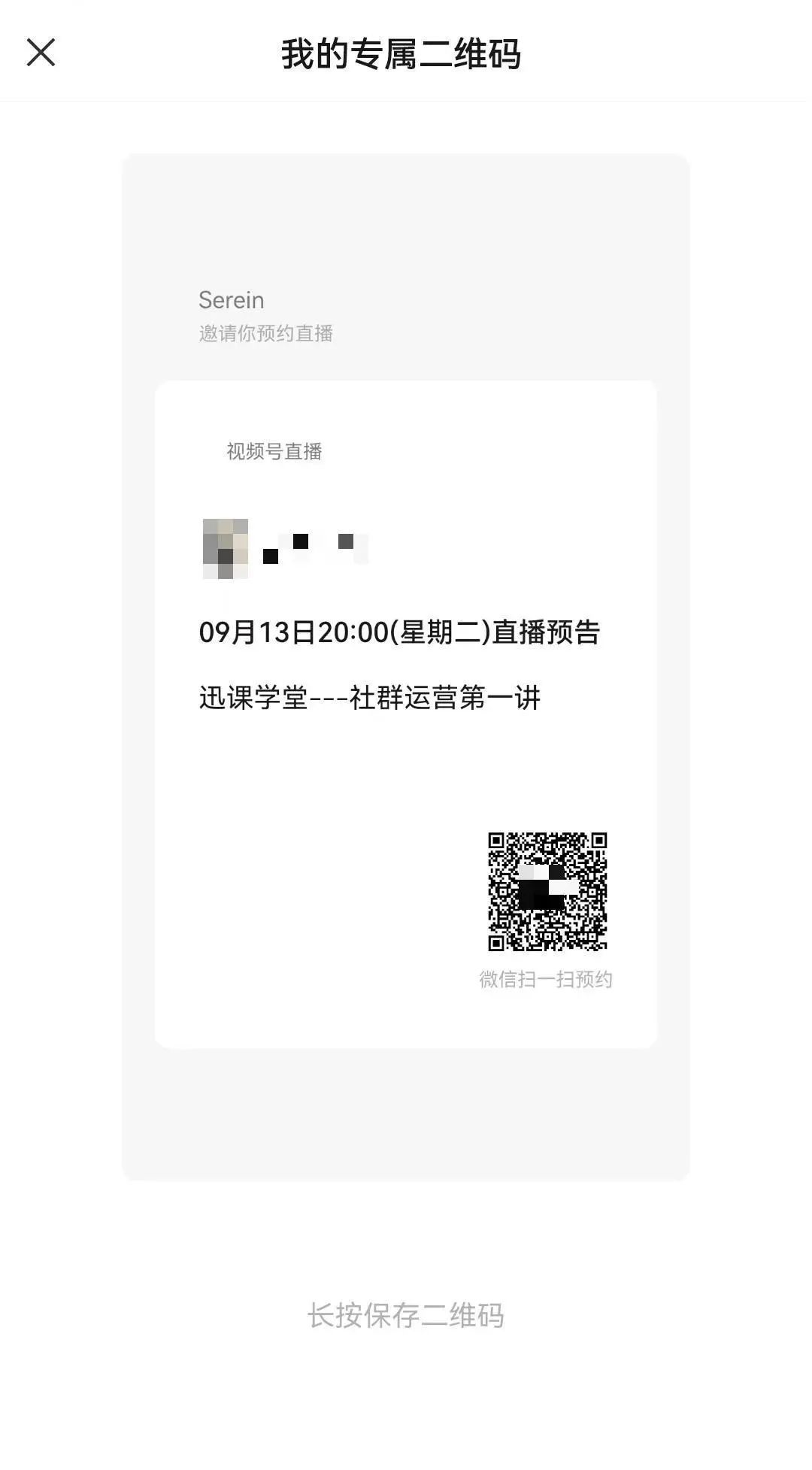Select the 视频号直播 label

[x=274, y=451]
